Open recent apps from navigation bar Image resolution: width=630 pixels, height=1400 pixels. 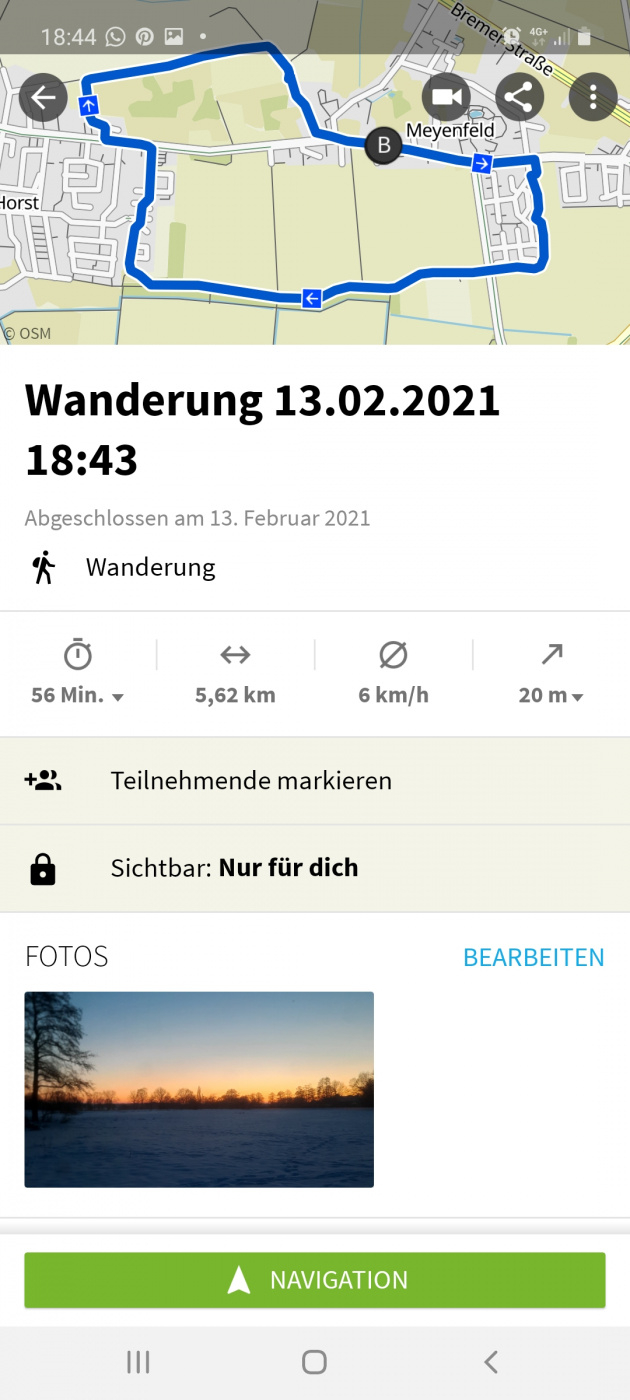point(138,1361)
